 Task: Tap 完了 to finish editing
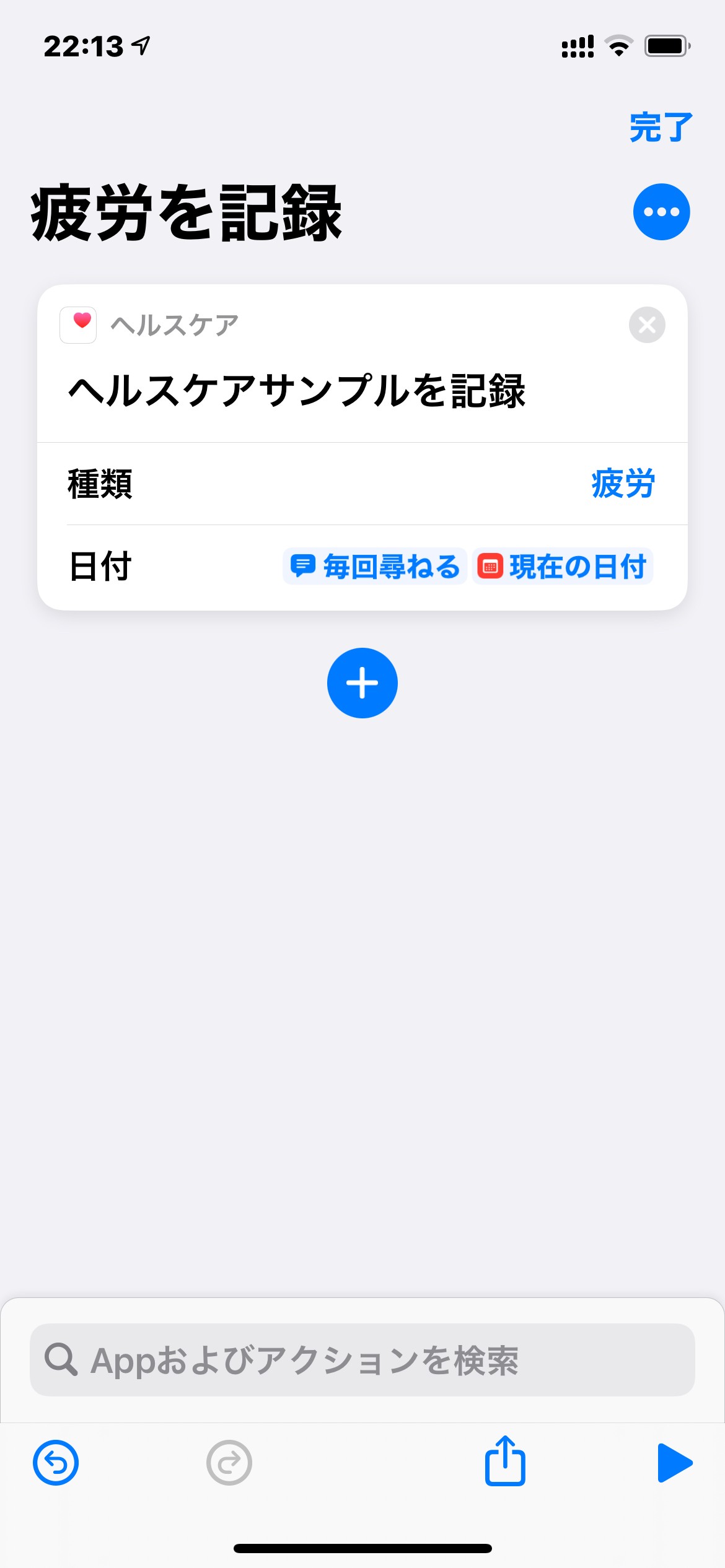[x=660, y=128]
